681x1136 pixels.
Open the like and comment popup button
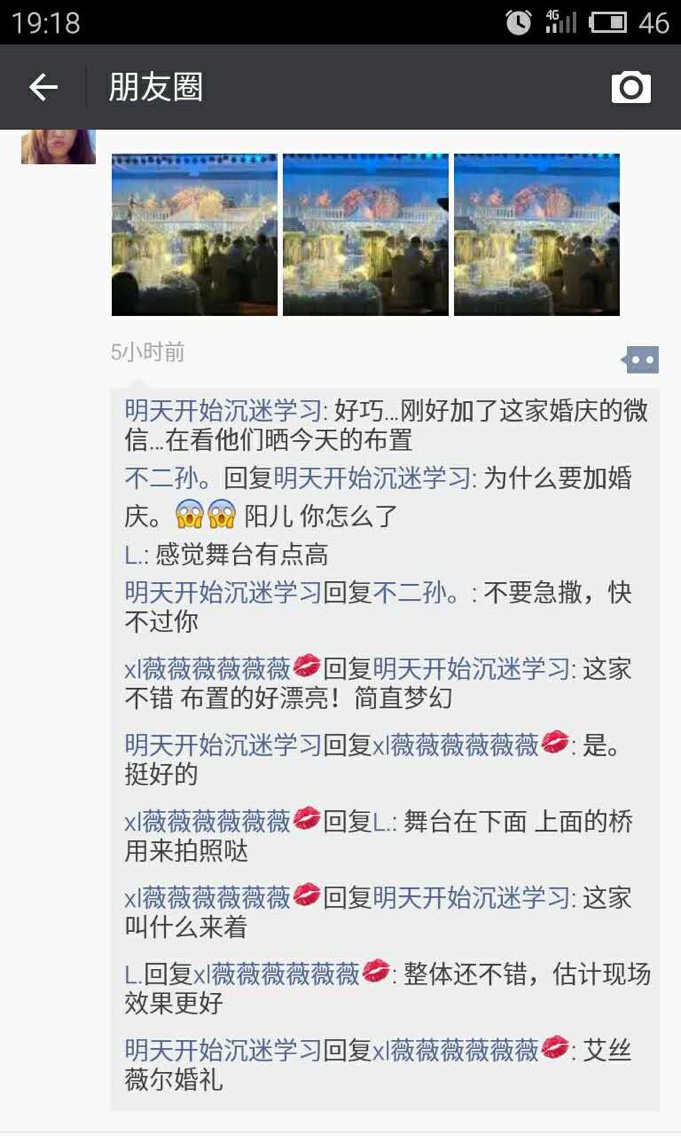[x=640, y=359]
